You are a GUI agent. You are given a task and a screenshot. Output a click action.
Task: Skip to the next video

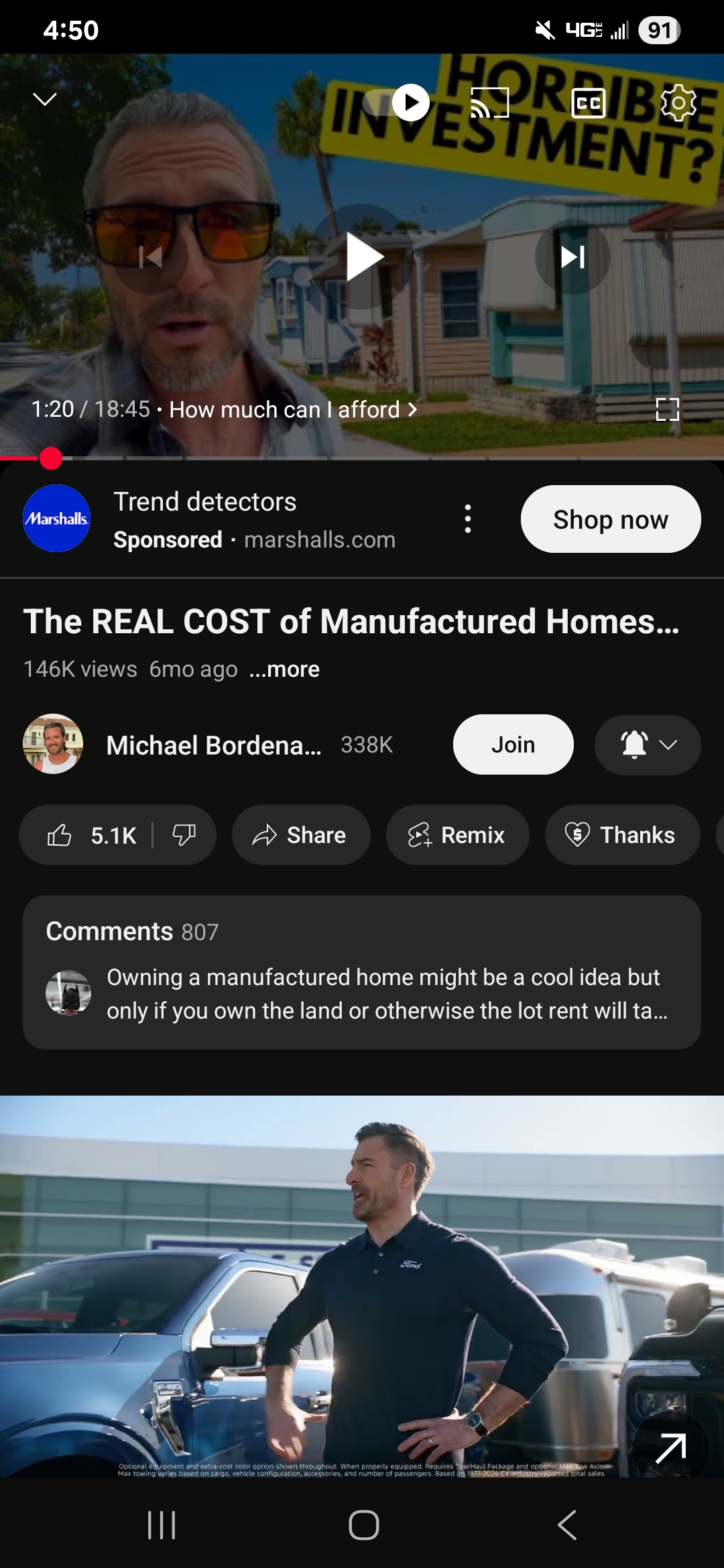[x=572, y=257]
